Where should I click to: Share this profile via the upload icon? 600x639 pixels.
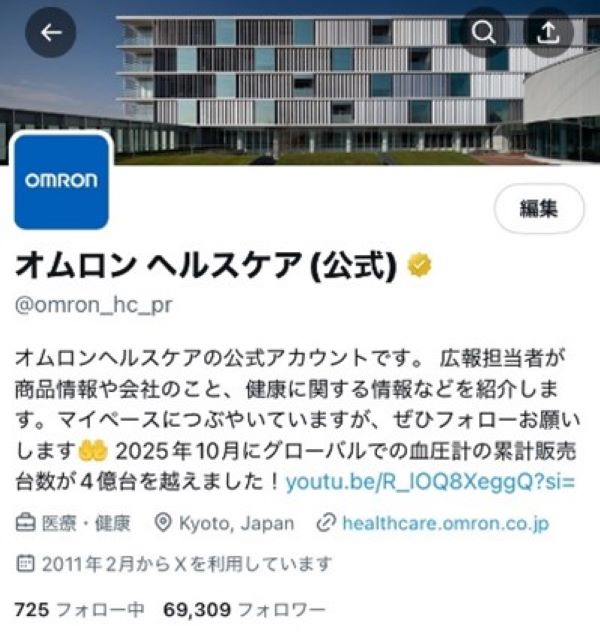[547, 33]
